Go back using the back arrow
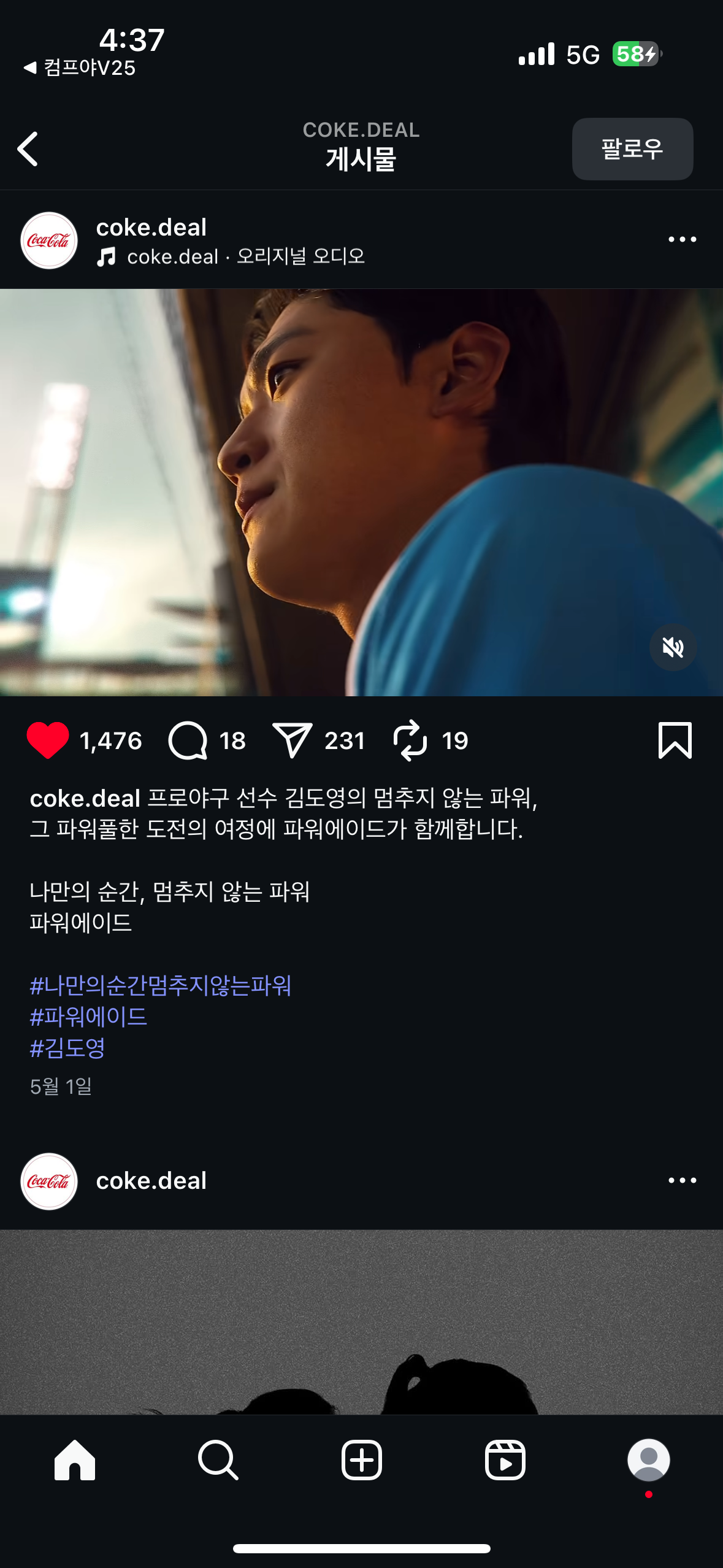The image size is (723, 1568). (28, 149)
